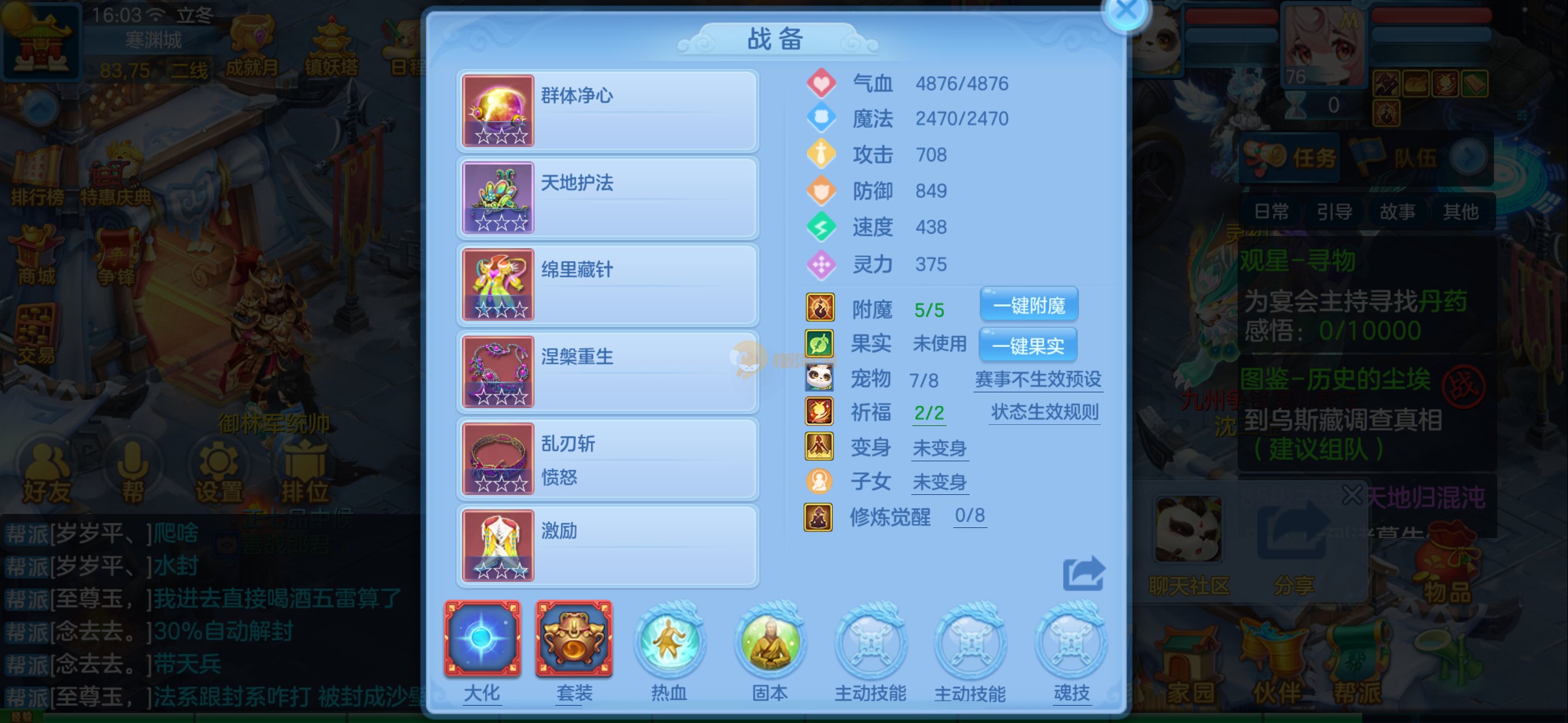Open the 子女 未变身 link
The height and width of the screenshot is (723, 1568).
pos(939,482)
